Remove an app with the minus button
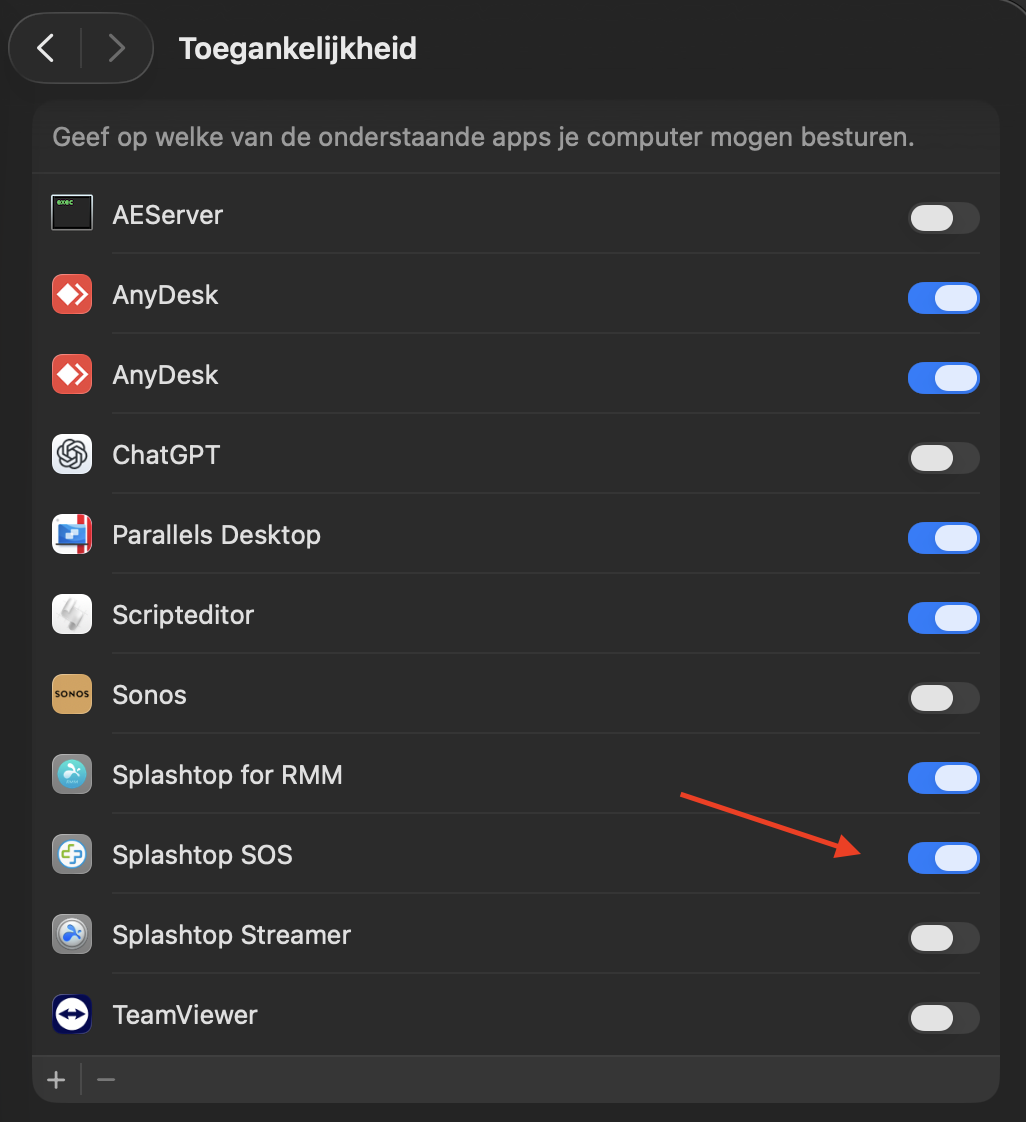1026x1122 pixels. [106, 1080]
